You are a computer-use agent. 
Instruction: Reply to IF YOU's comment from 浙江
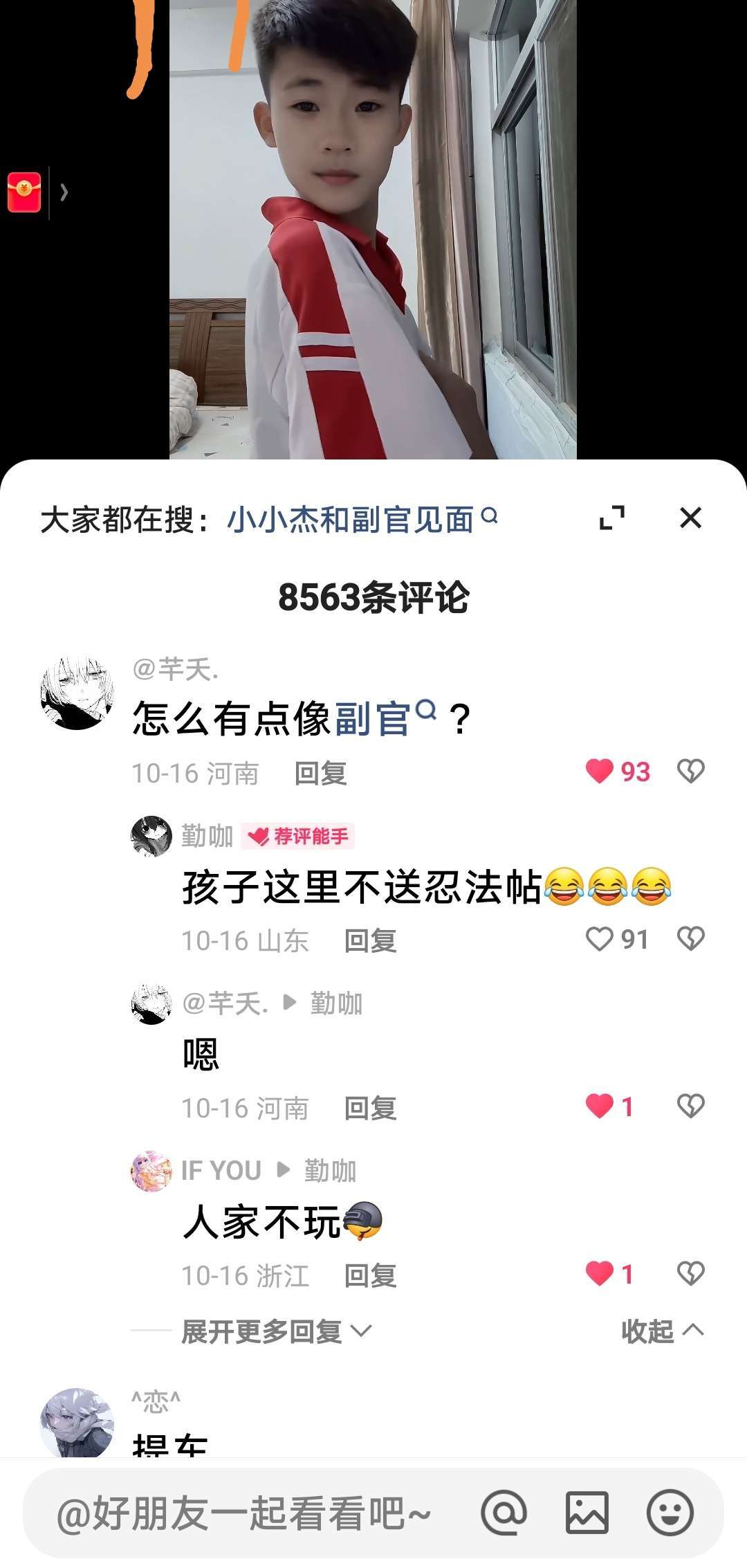point(370,1275)
